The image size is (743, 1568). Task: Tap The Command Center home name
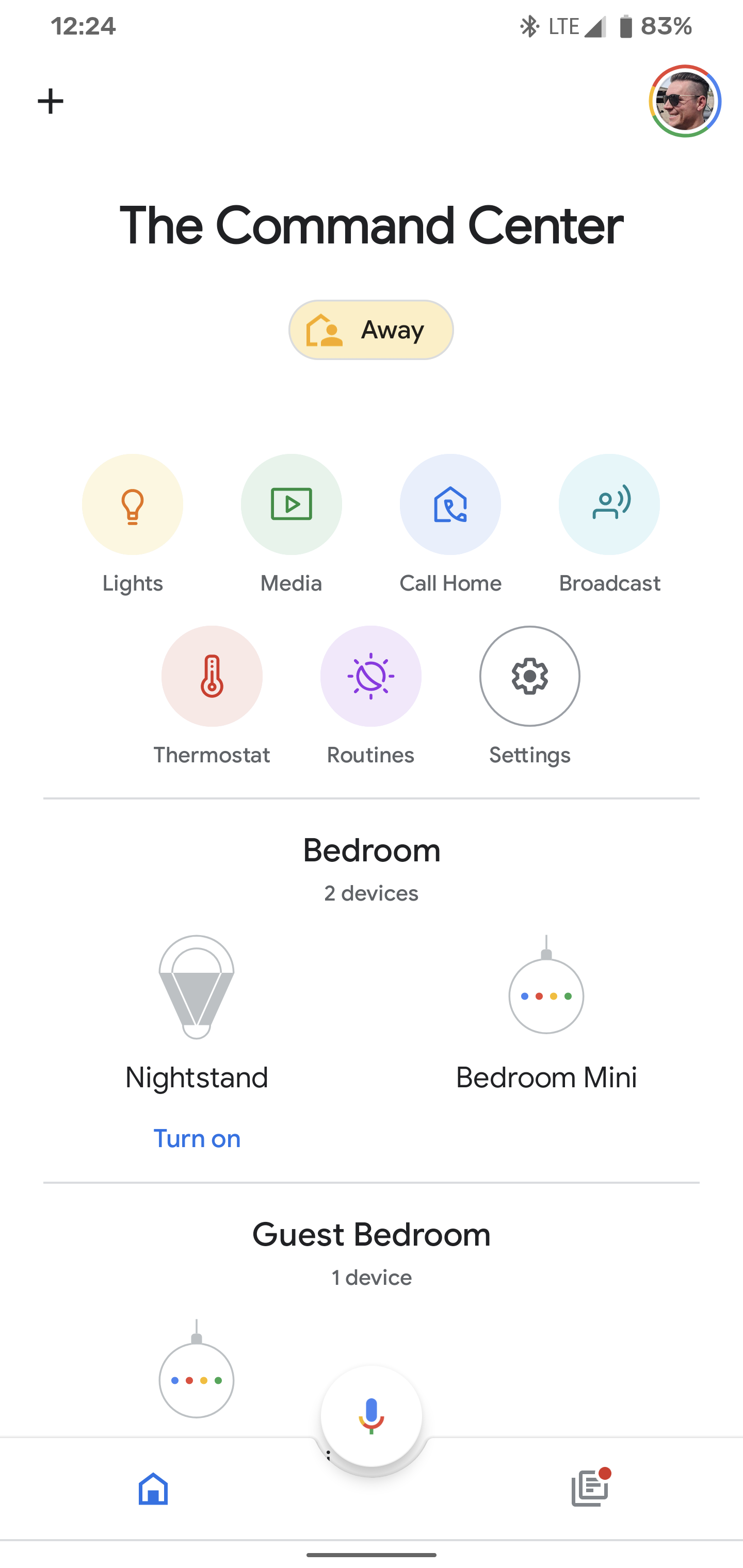371,226
